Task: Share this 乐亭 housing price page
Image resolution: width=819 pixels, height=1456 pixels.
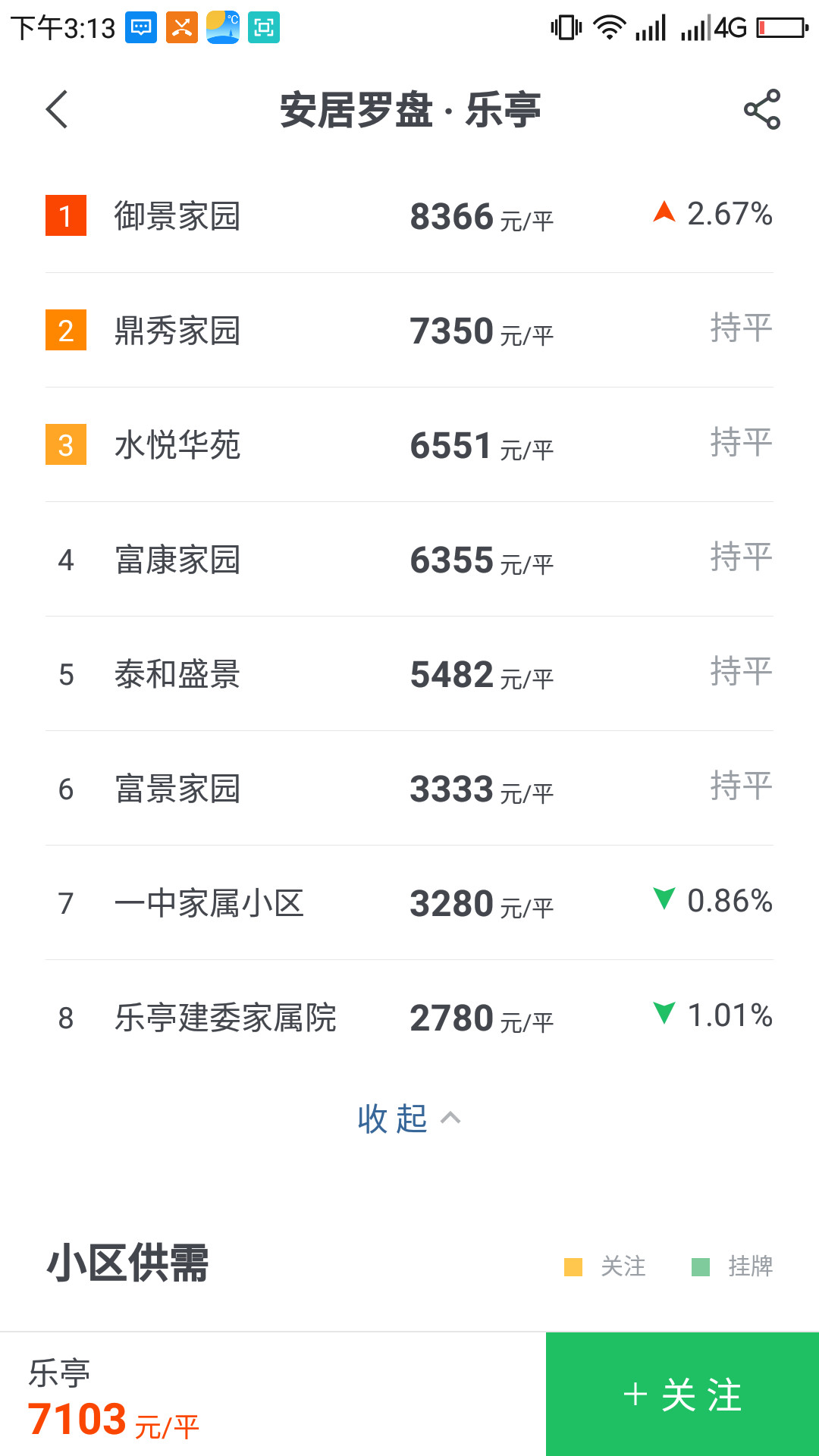Action: [x=761, y=110]
